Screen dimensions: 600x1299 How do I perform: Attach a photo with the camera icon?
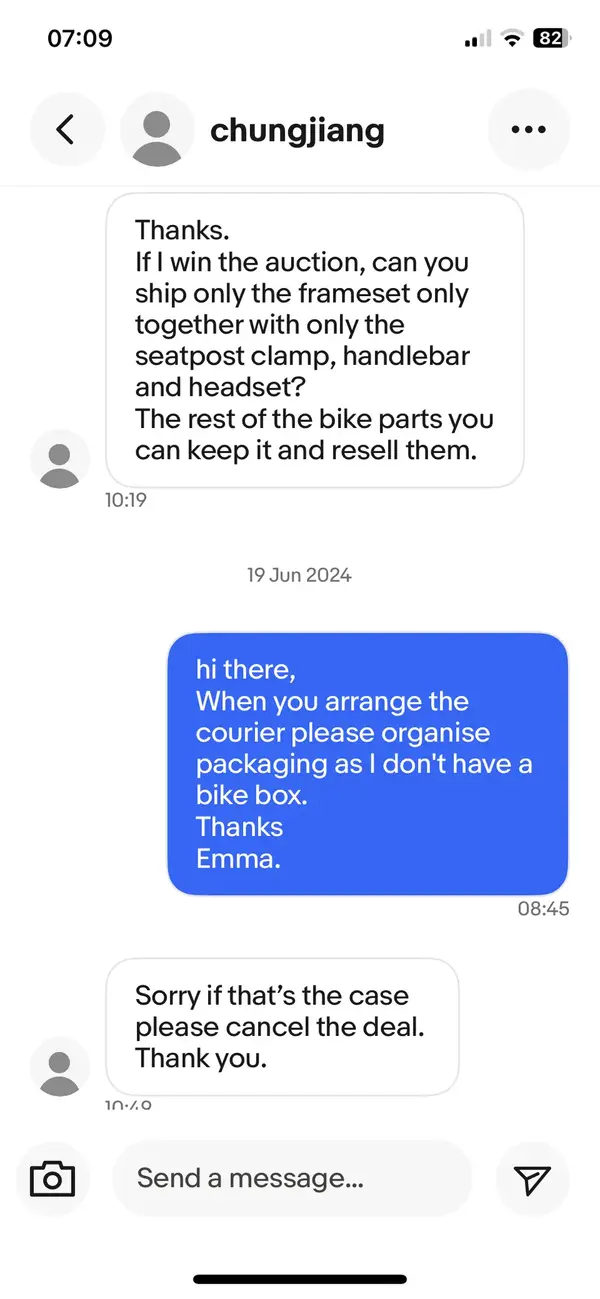(53, 1180)
